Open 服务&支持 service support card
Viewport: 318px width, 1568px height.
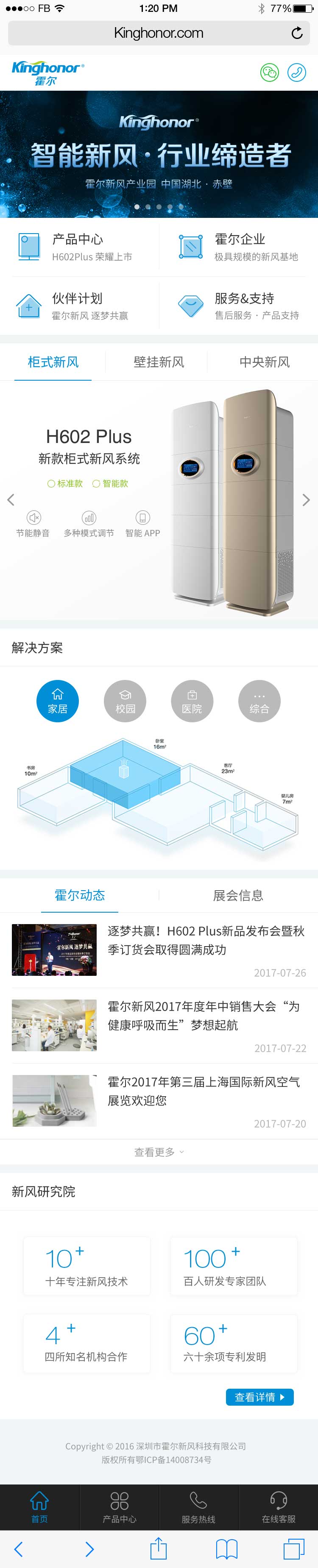tap(239, 306)
